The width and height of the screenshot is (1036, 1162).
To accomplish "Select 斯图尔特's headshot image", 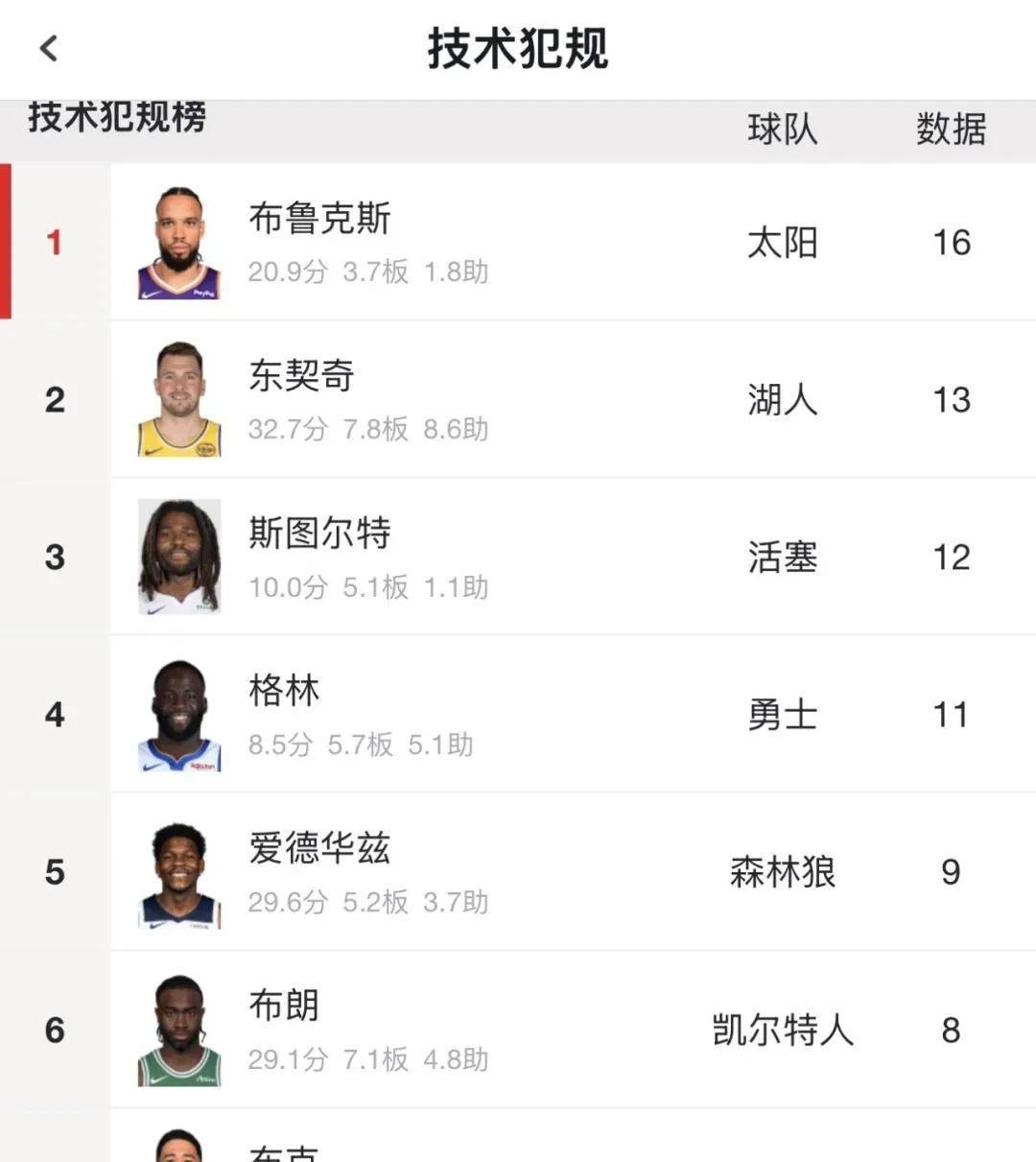I will (x=178, y=556).
